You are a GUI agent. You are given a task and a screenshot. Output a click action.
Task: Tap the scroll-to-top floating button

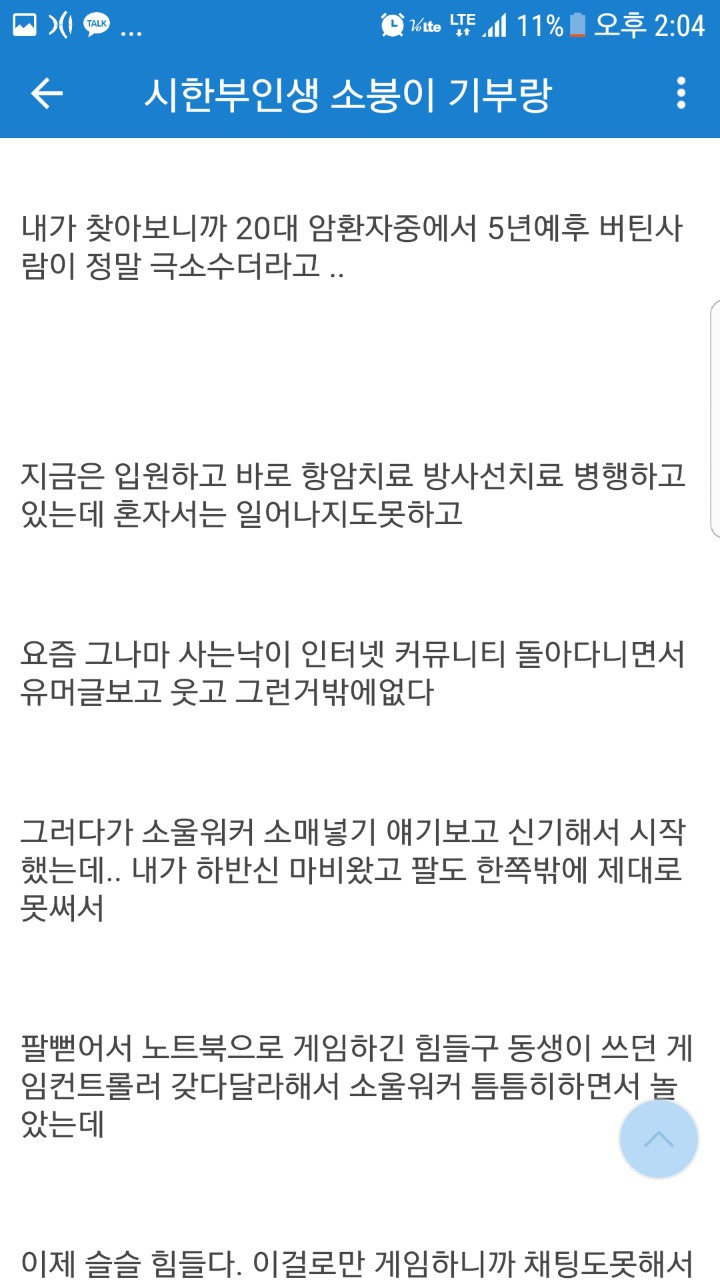(658, 1139)
